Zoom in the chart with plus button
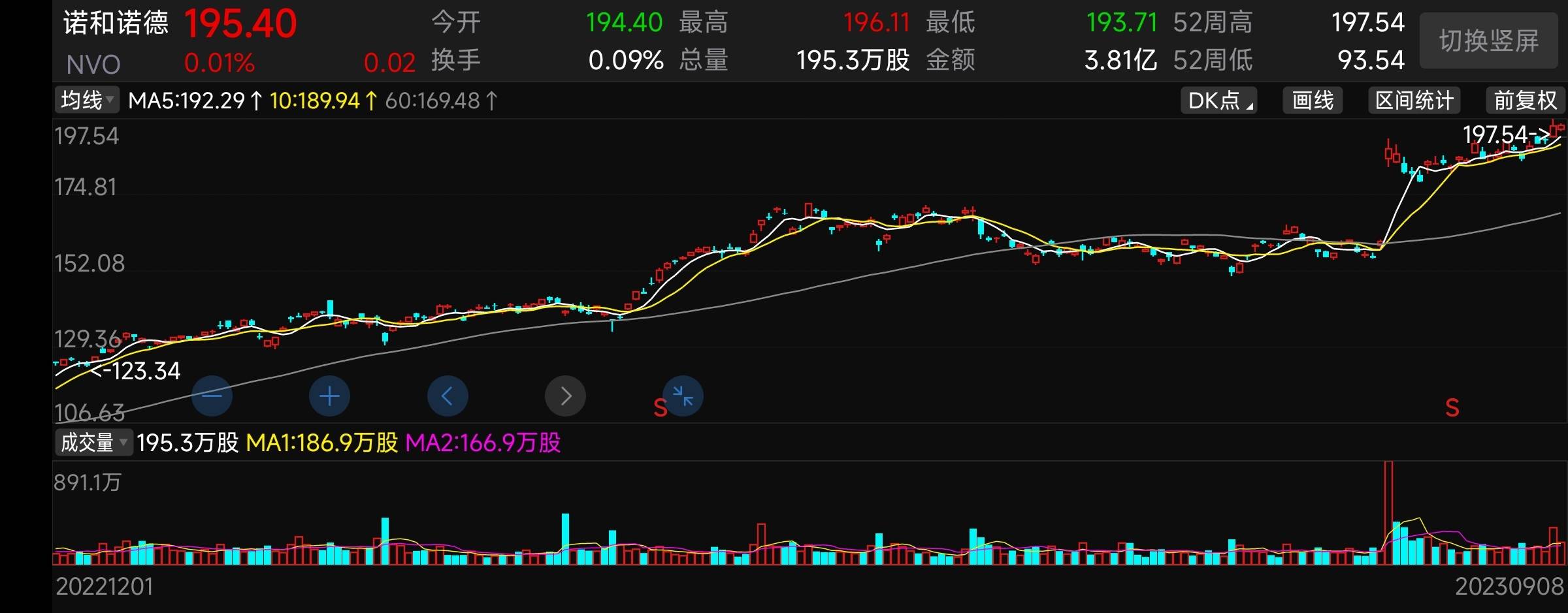The image size is (1568, 613). tap(329, 396)
